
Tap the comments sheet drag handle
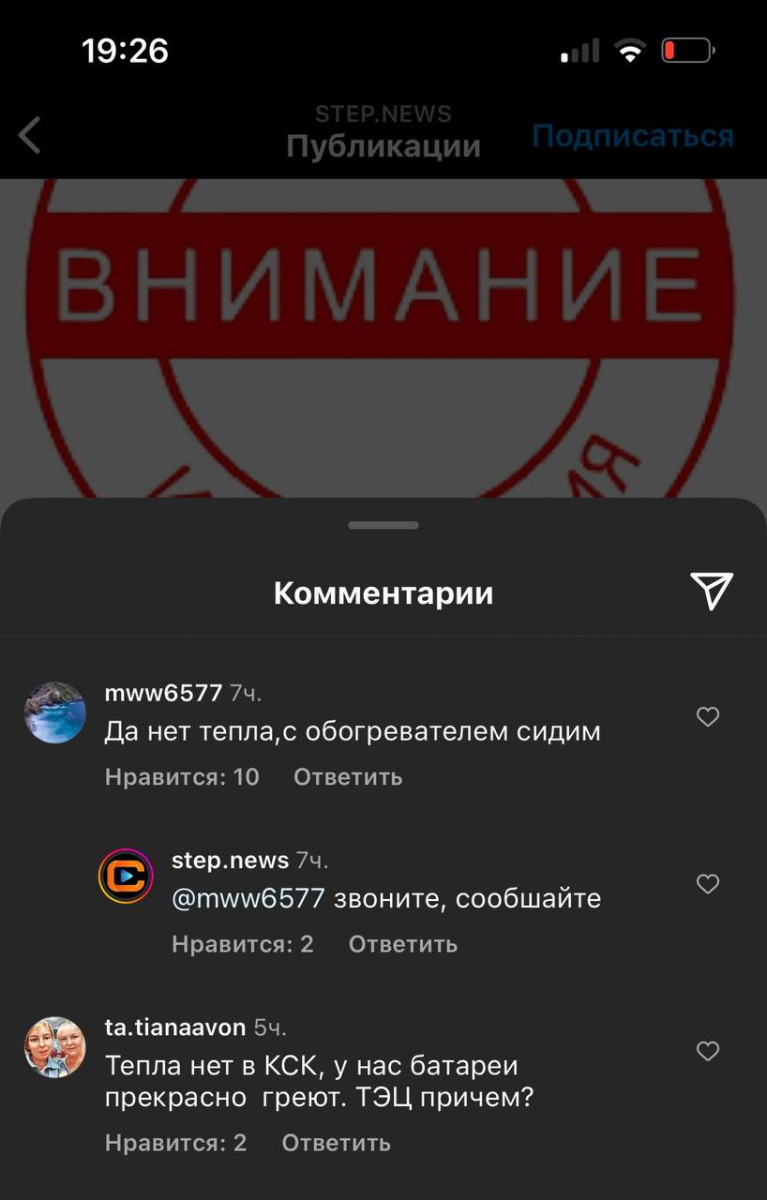coord(383,525)
